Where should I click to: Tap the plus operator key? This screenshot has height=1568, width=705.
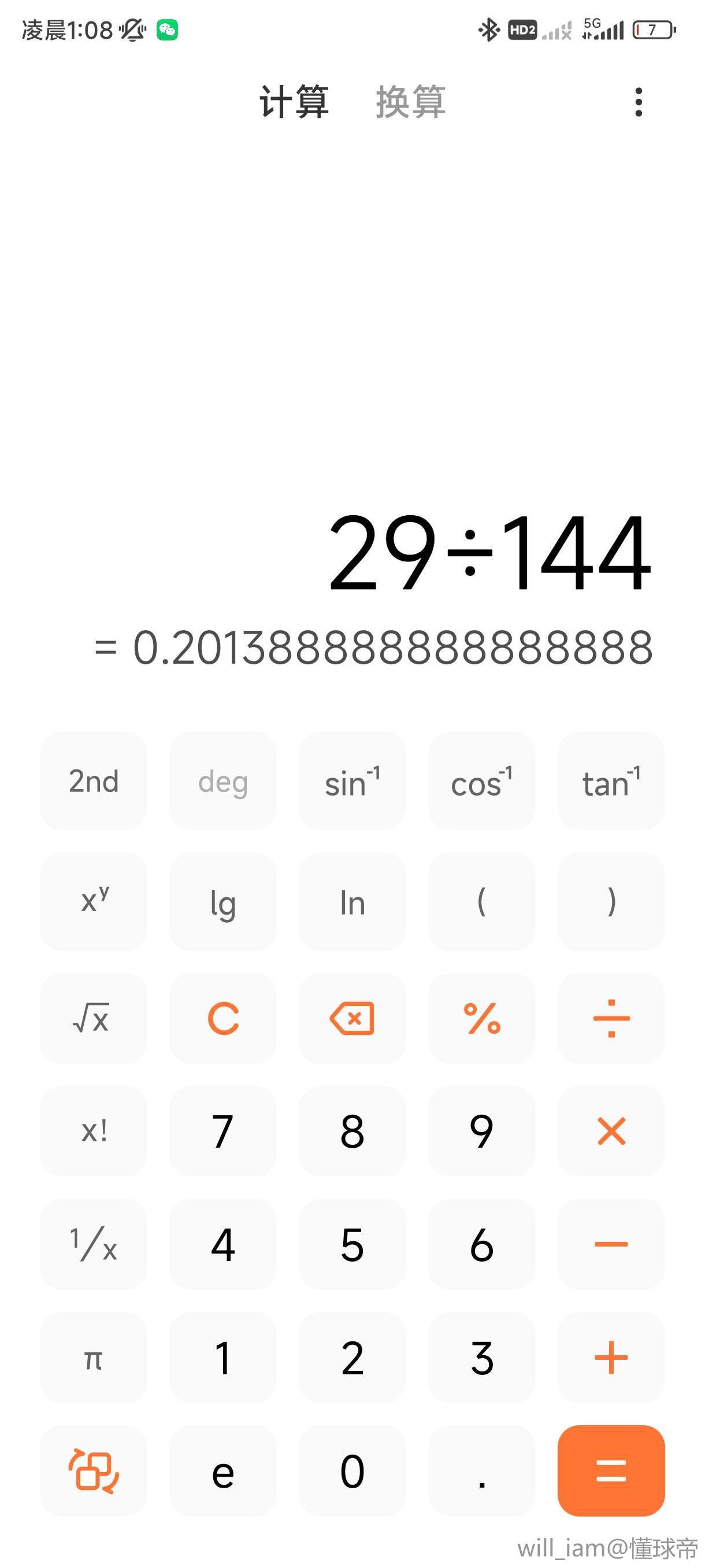(611, 1358)
